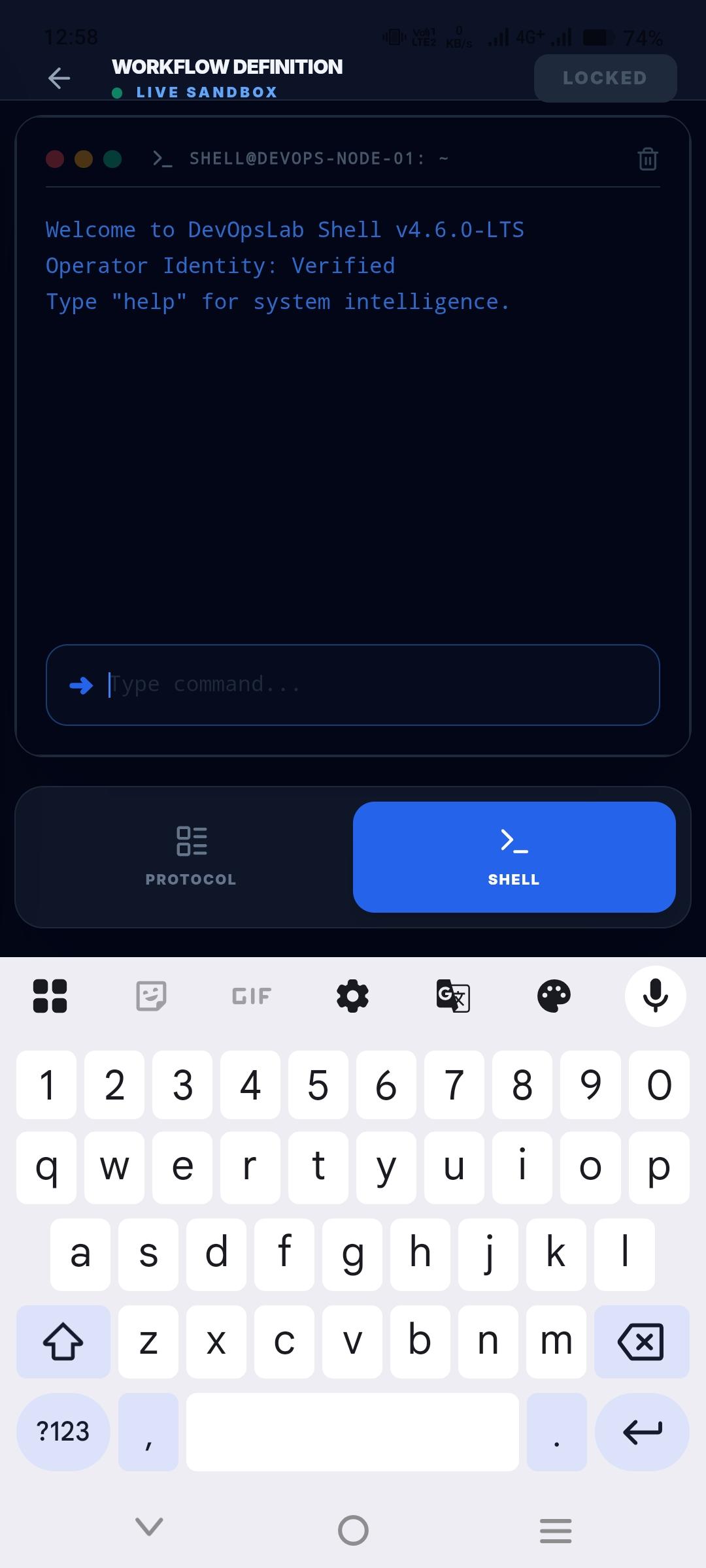The width and height of the screenshot is (706, 1568).
Task: Open the keyboard translate tool
Action: 453,996
